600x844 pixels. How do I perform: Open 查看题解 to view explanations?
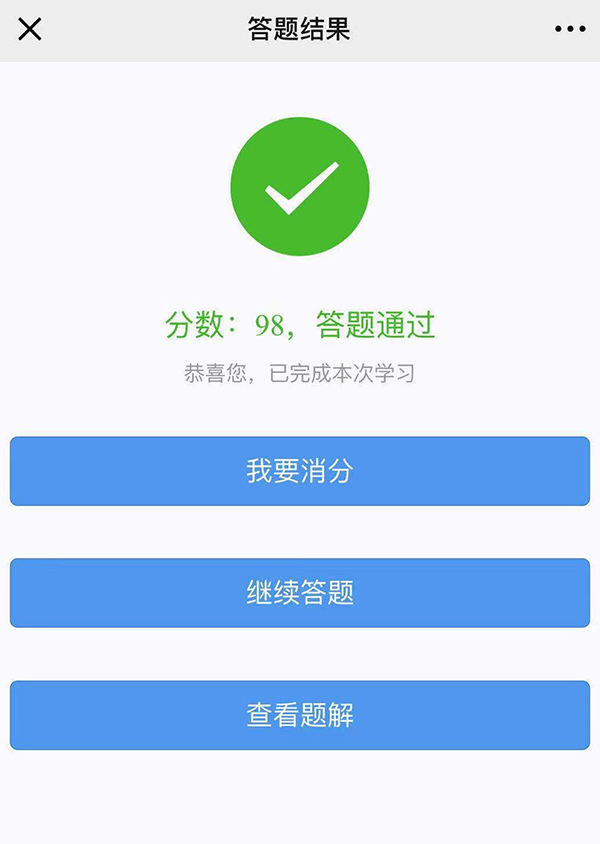(300, 715)
